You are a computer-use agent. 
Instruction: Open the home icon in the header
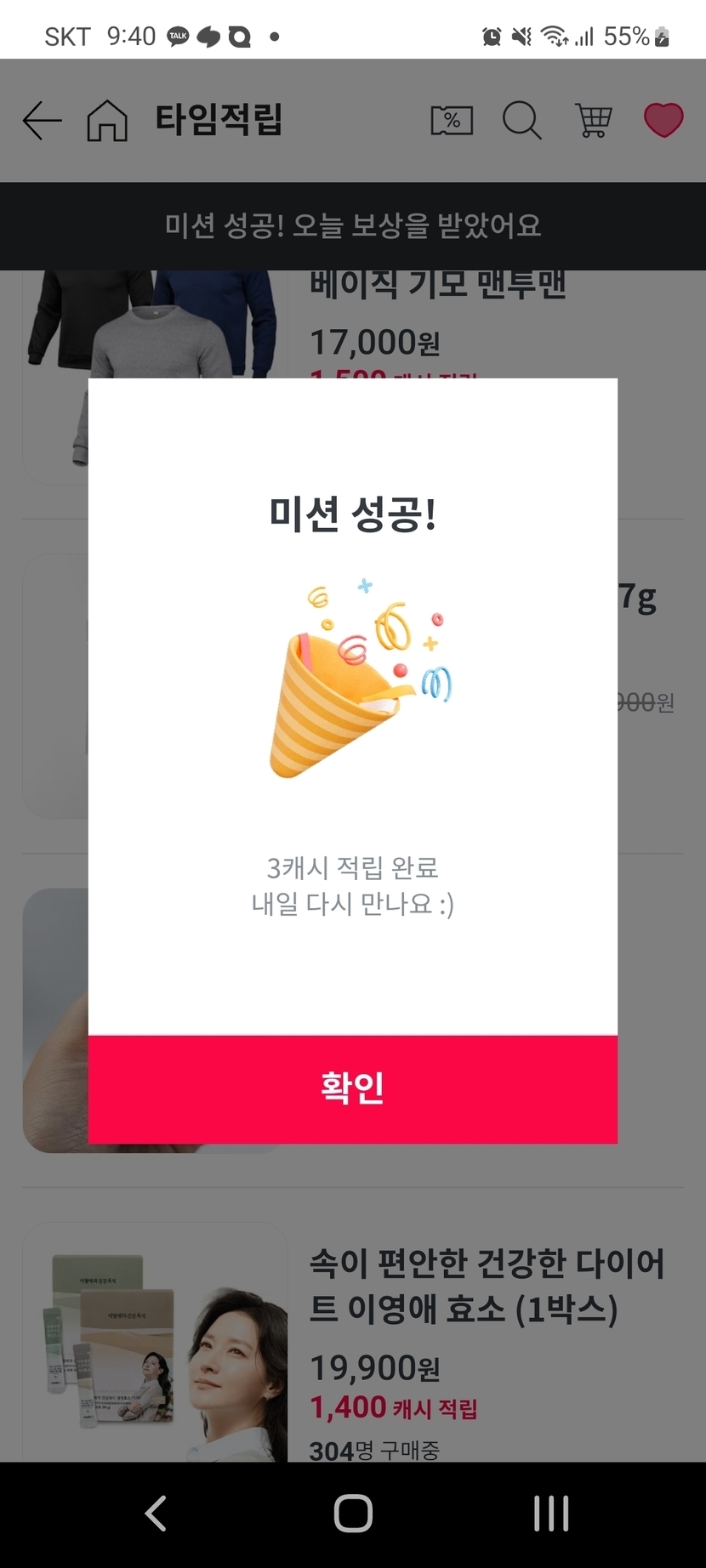[x=107, y=120]
